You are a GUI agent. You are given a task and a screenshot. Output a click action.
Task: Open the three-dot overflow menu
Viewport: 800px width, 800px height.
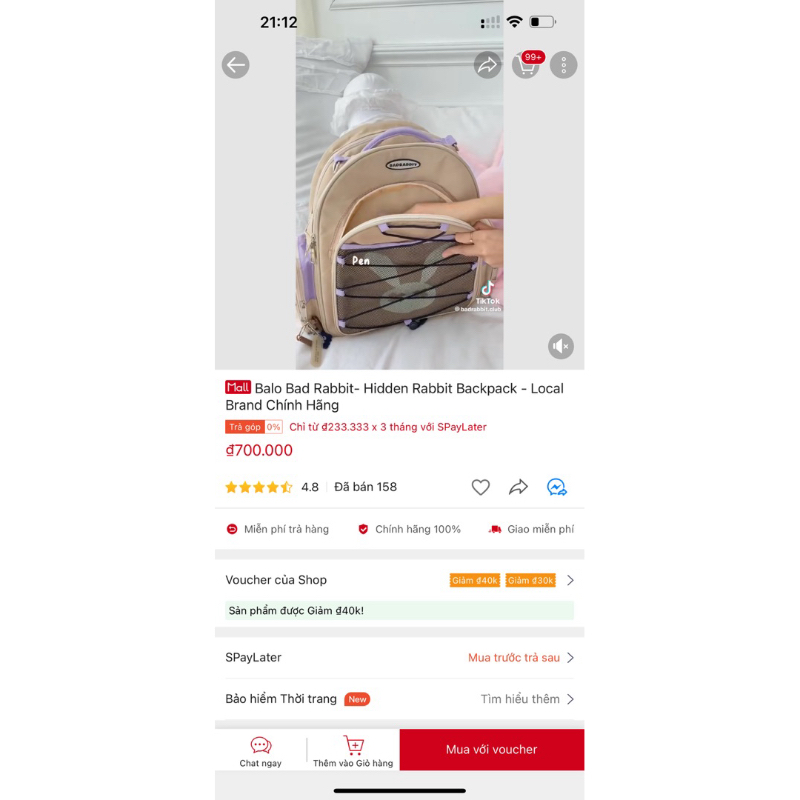pos(564,65)
